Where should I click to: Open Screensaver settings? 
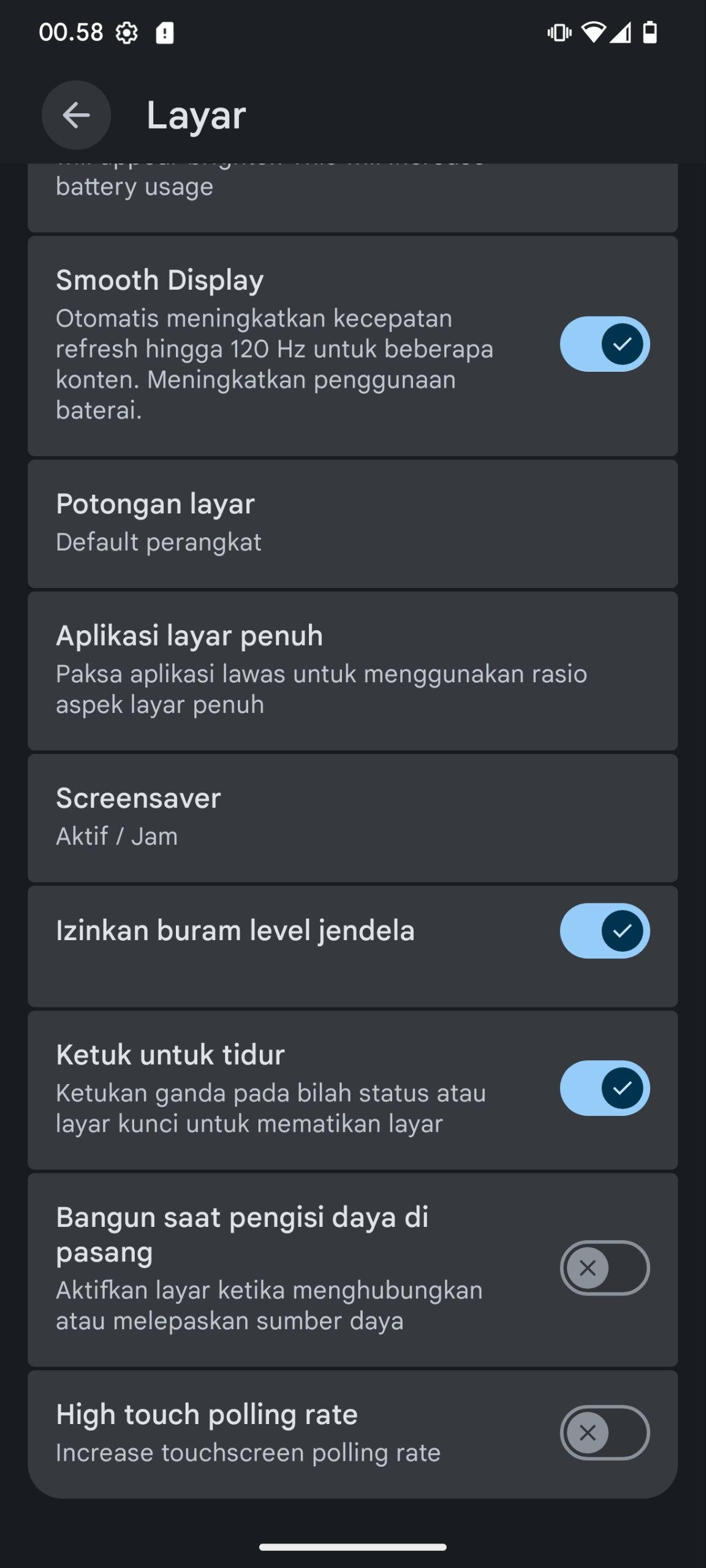(352, 817)
